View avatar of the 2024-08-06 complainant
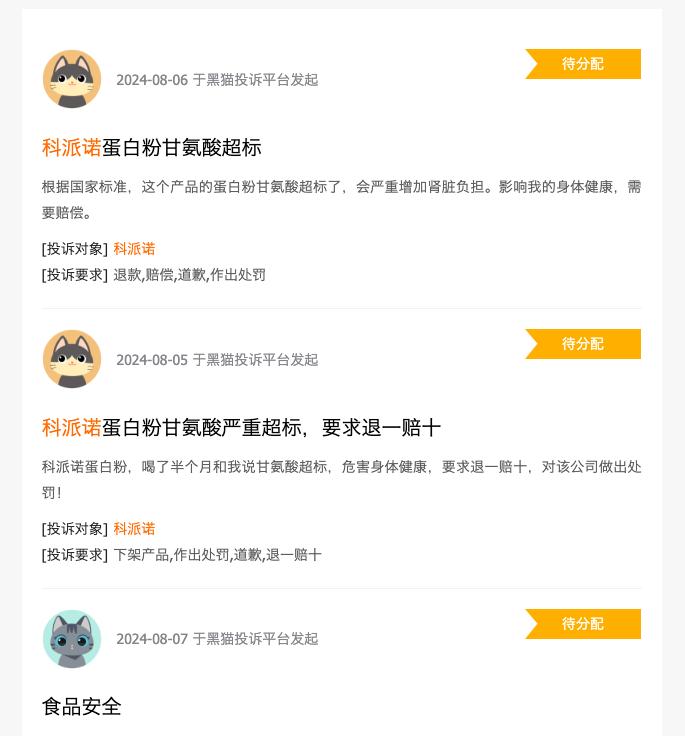 72,79
